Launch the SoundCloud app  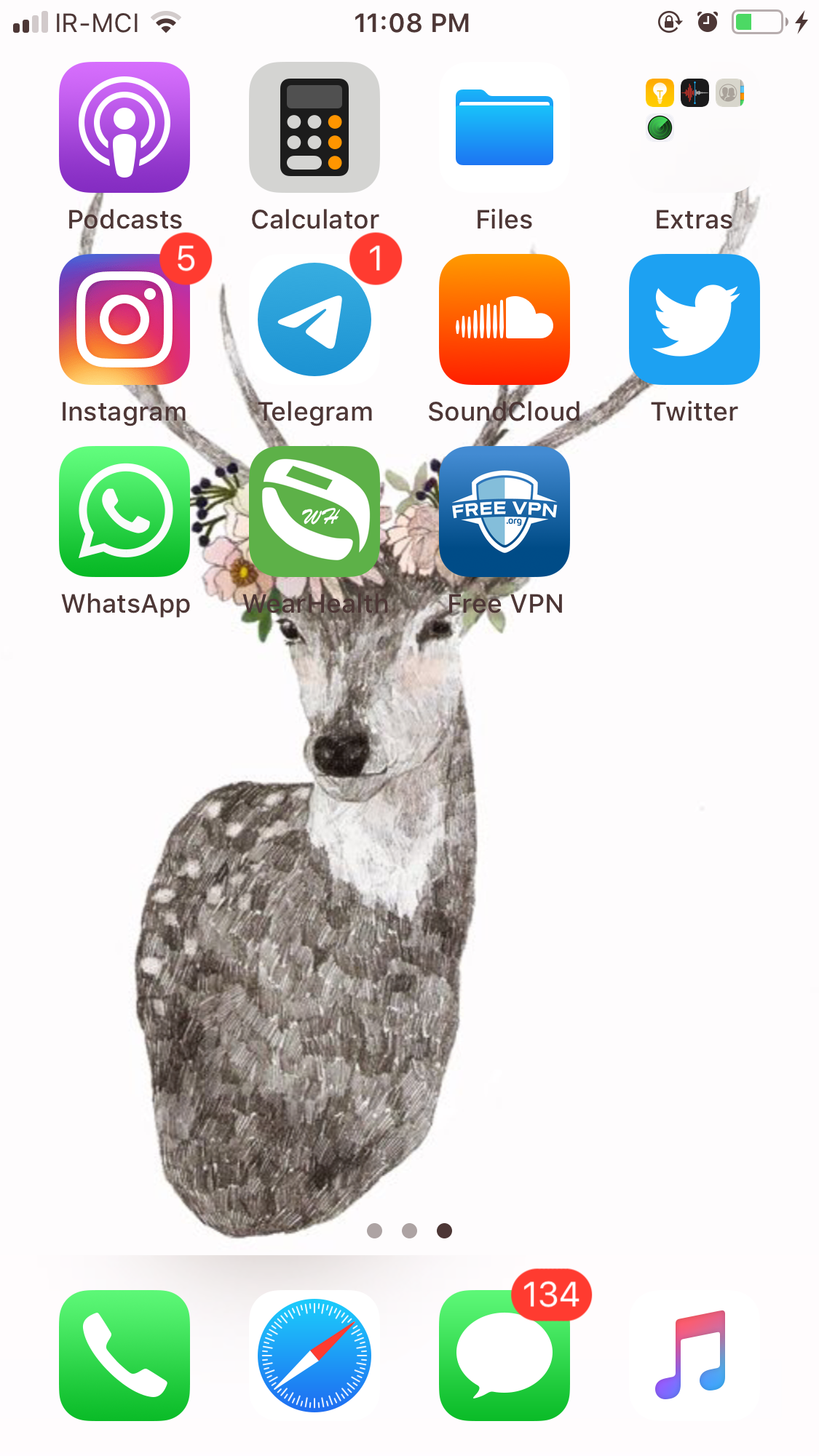(505, 319)
